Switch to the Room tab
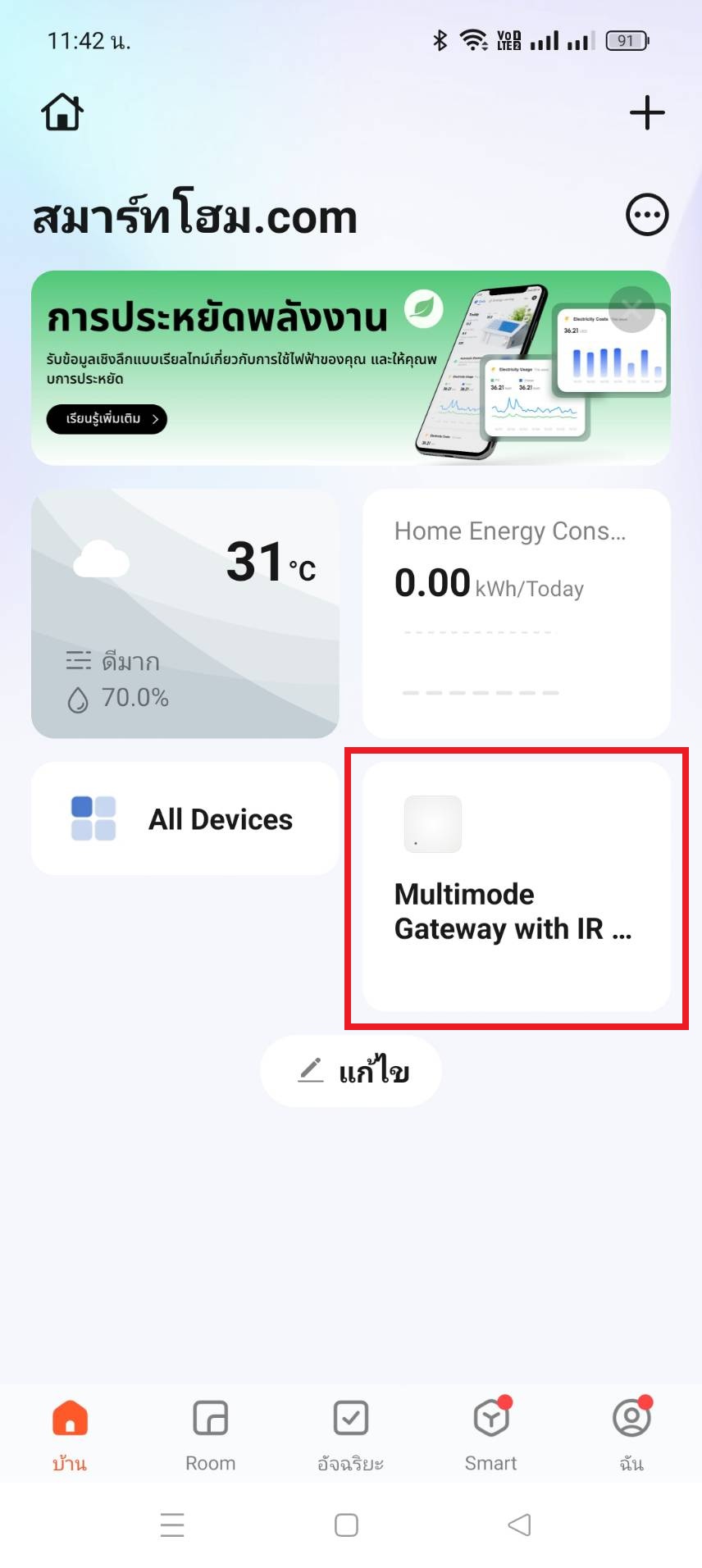702x1568 pixels. pos(210,1434)
